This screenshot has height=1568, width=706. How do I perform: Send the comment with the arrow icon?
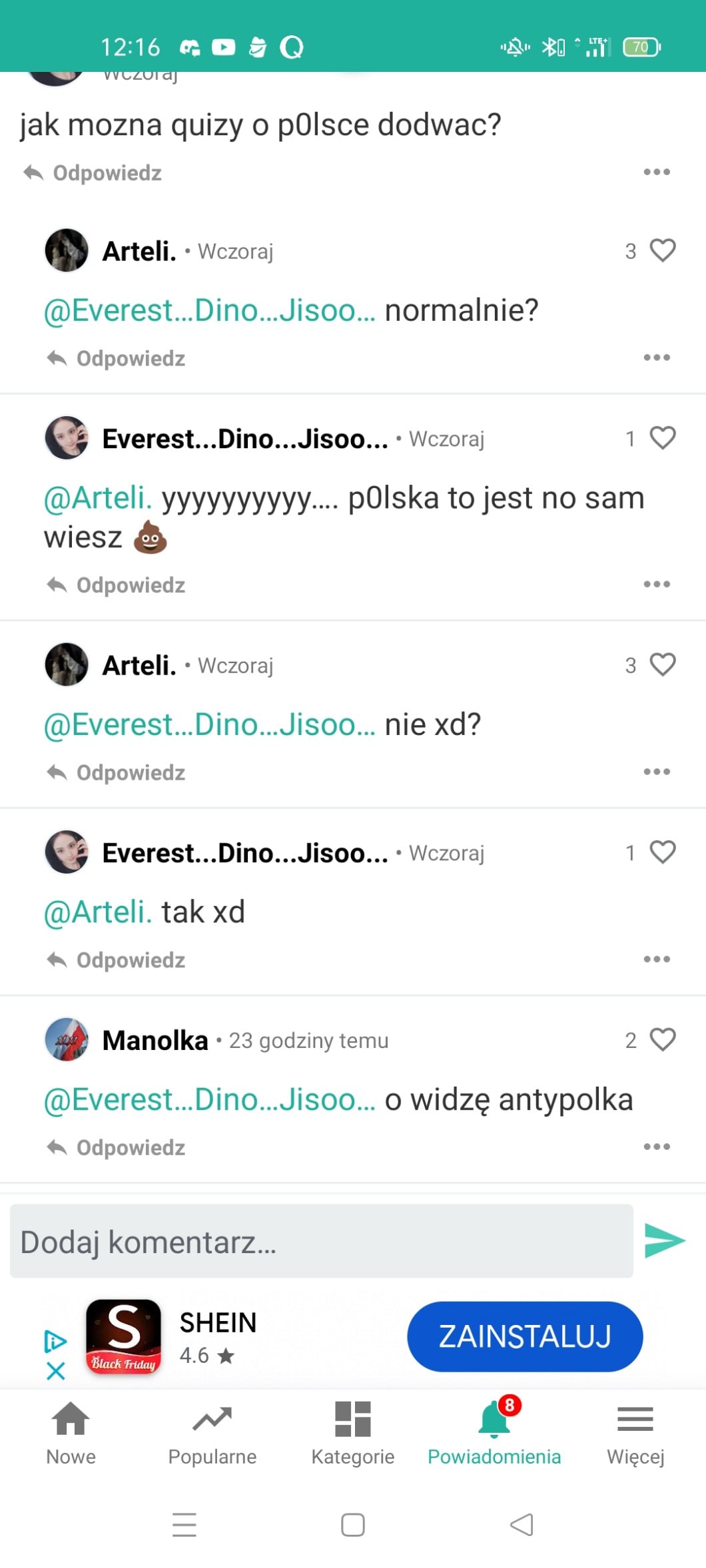pyautogui.click(x=664, y=1240)
